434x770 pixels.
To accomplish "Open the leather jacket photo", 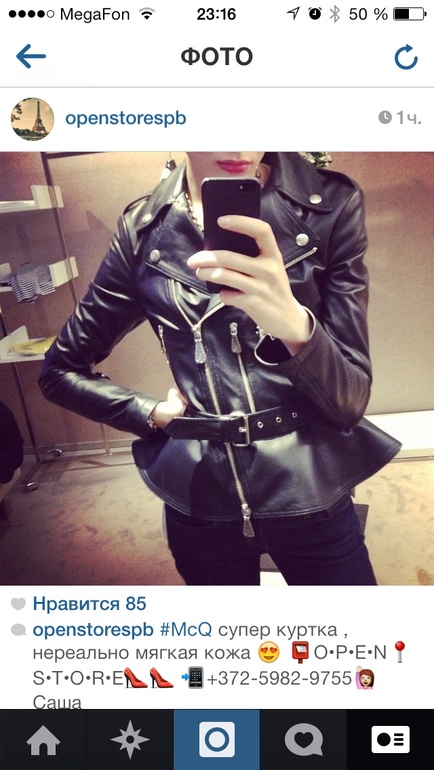I will coord(217,368).
